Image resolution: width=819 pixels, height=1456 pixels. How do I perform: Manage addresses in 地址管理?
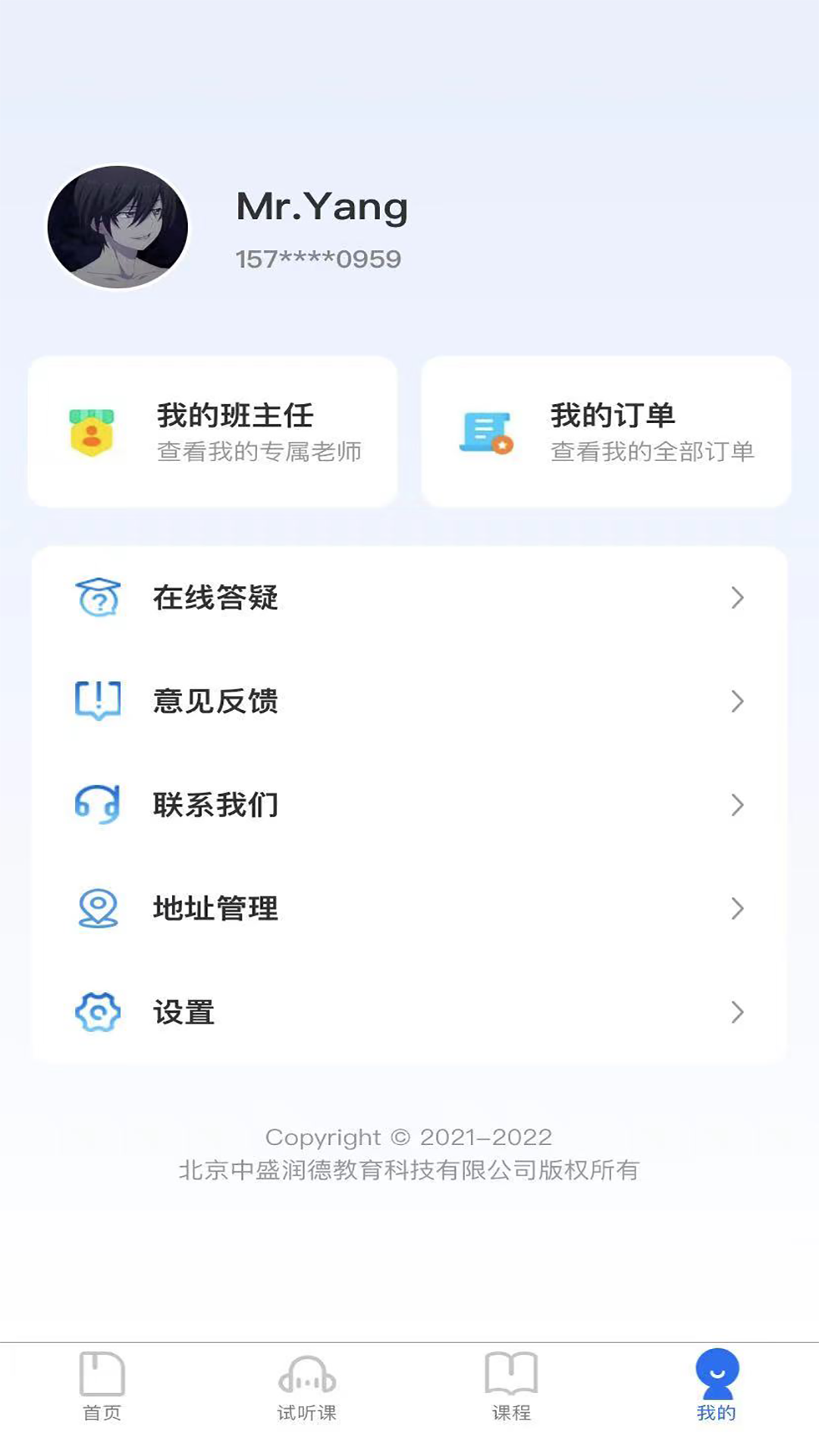(x=409, y=908)
